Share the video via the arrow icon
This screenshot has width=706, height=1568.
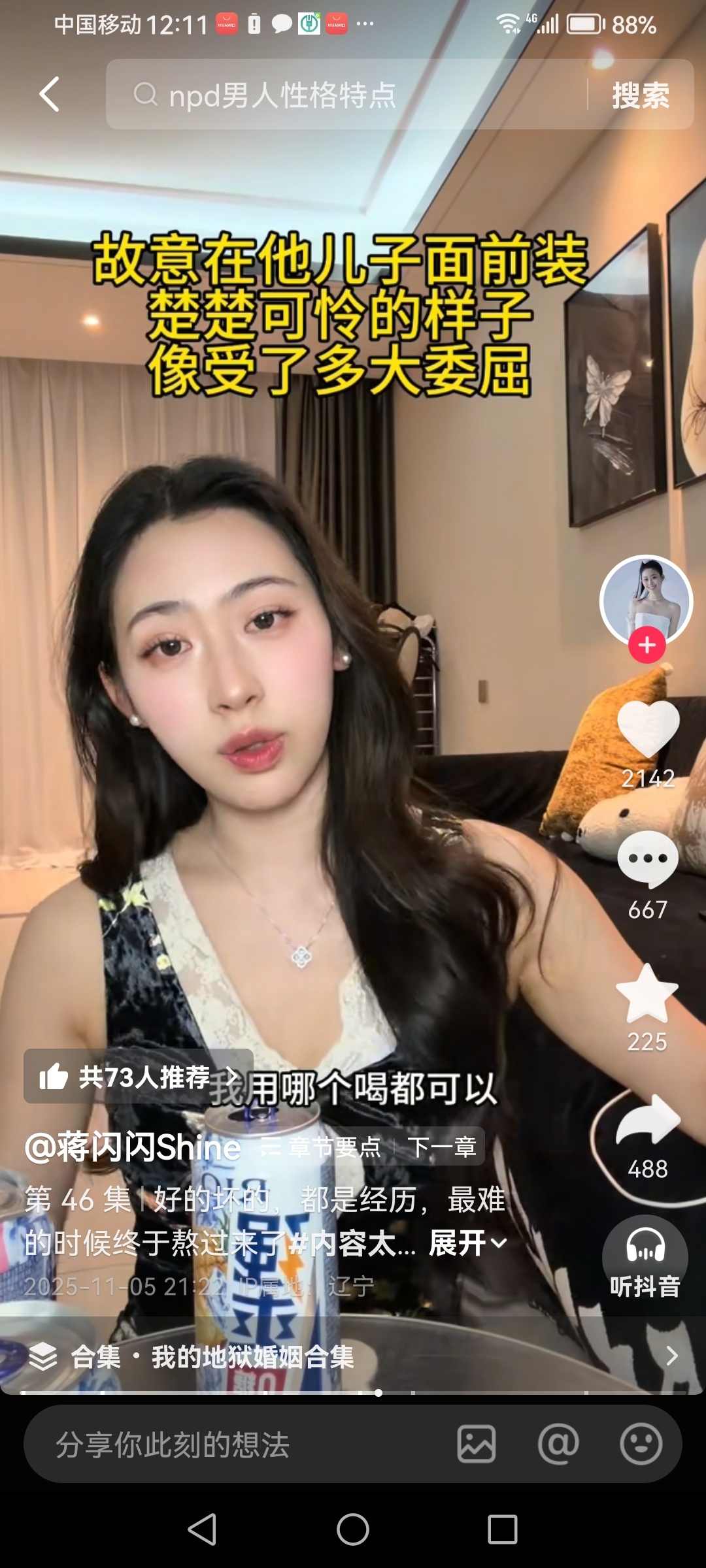tap(648, 1120)
